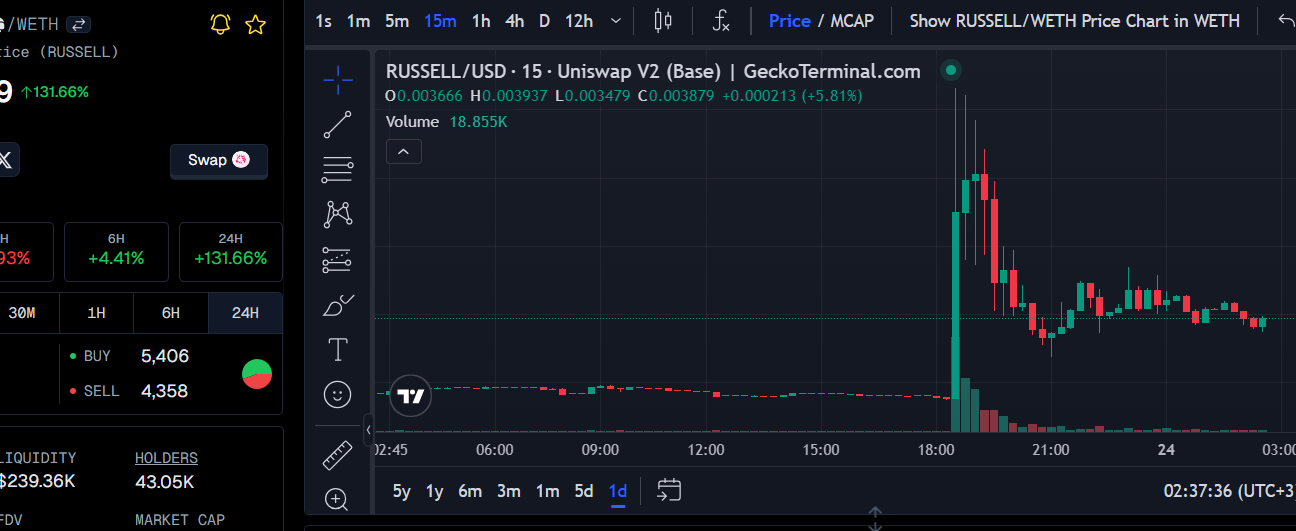Set chart range to 5d

(584, 491)
